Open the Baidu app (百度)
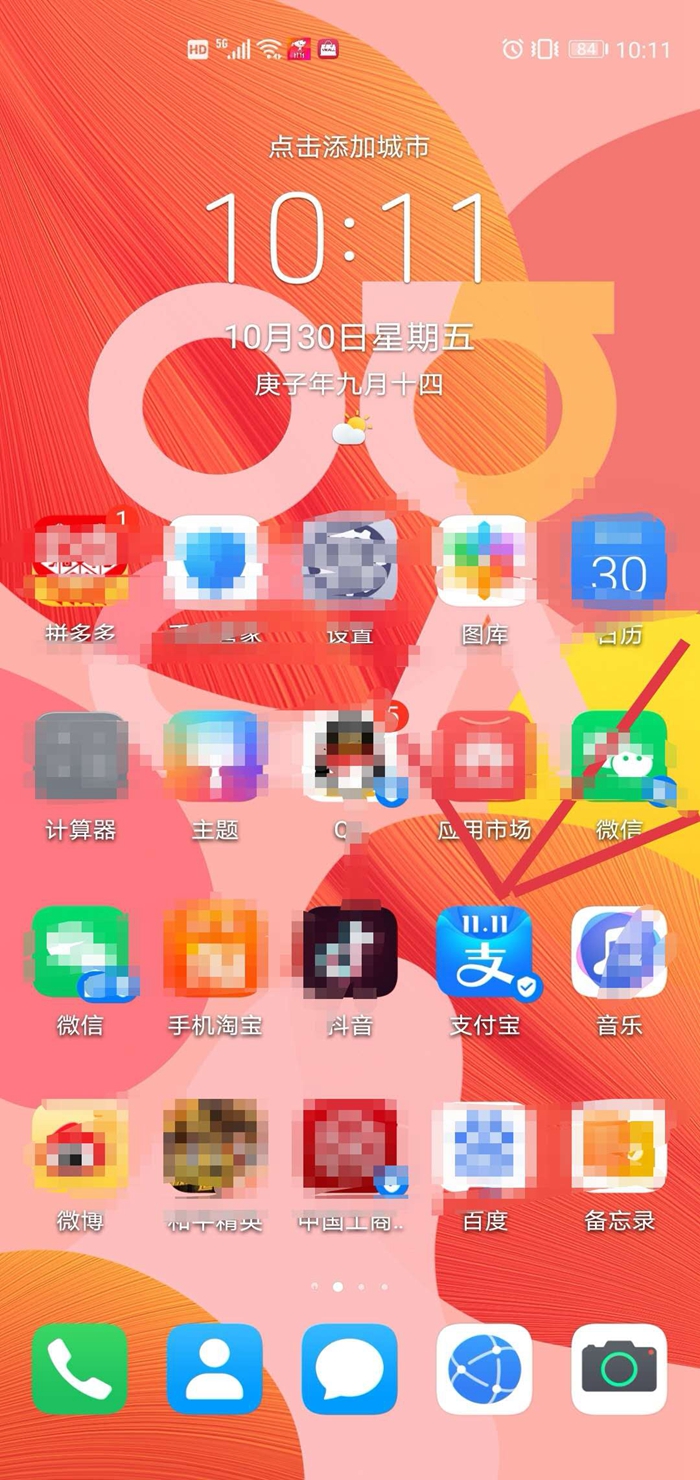Viewport: 700px width, 1480px height. tap(484, 1148)
